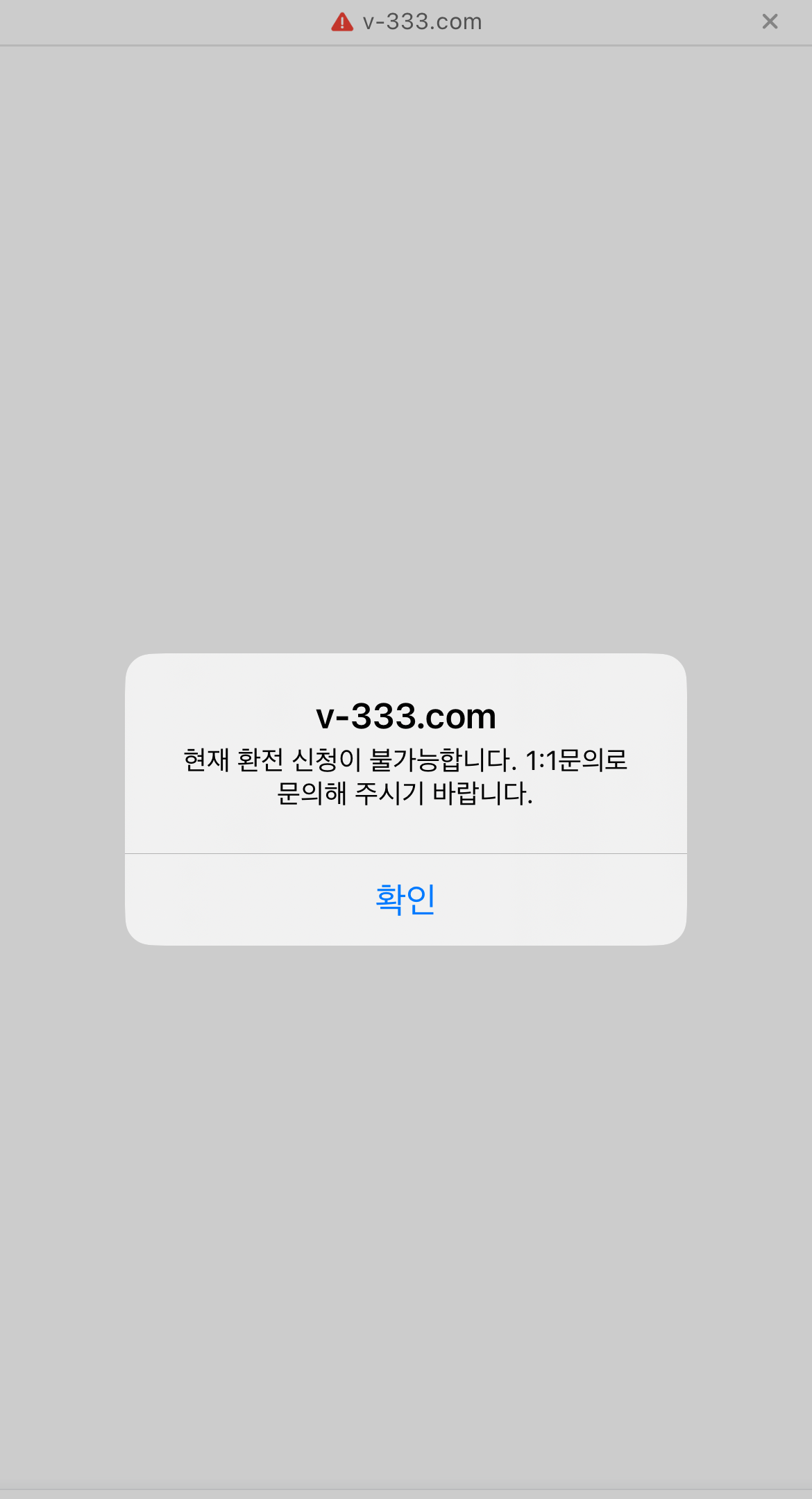
Task: Tap the red security warning icon
Action: click(342, 22)
